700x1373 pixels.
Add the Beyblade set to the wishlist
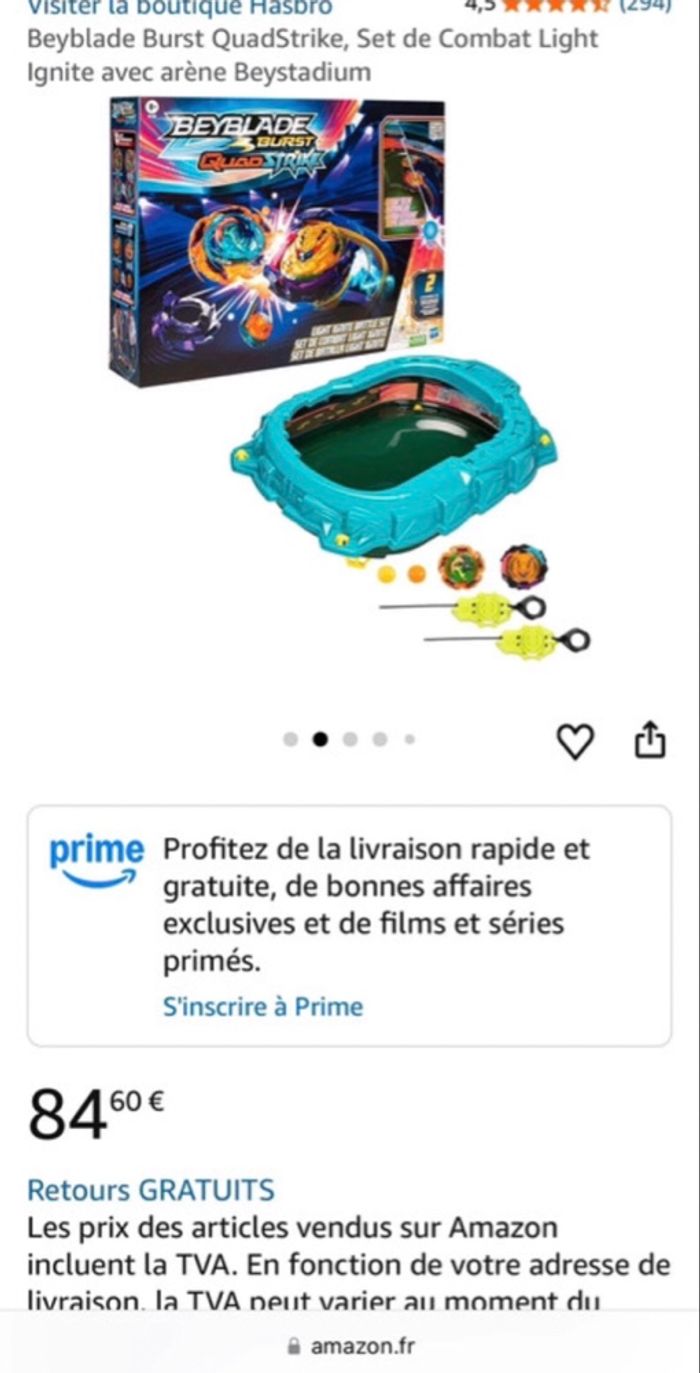pyautogui.click(x=574, y=741)
